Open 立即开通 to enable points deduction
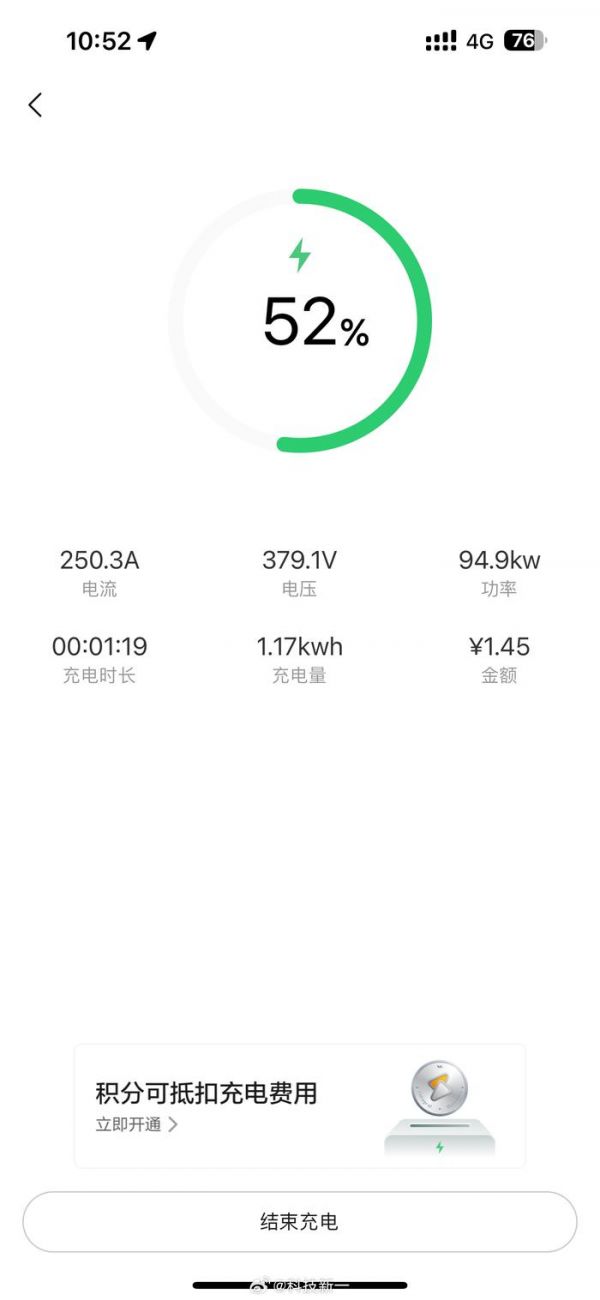The height and width of the screenshot is (1300, 600). tap(136, 1124)
